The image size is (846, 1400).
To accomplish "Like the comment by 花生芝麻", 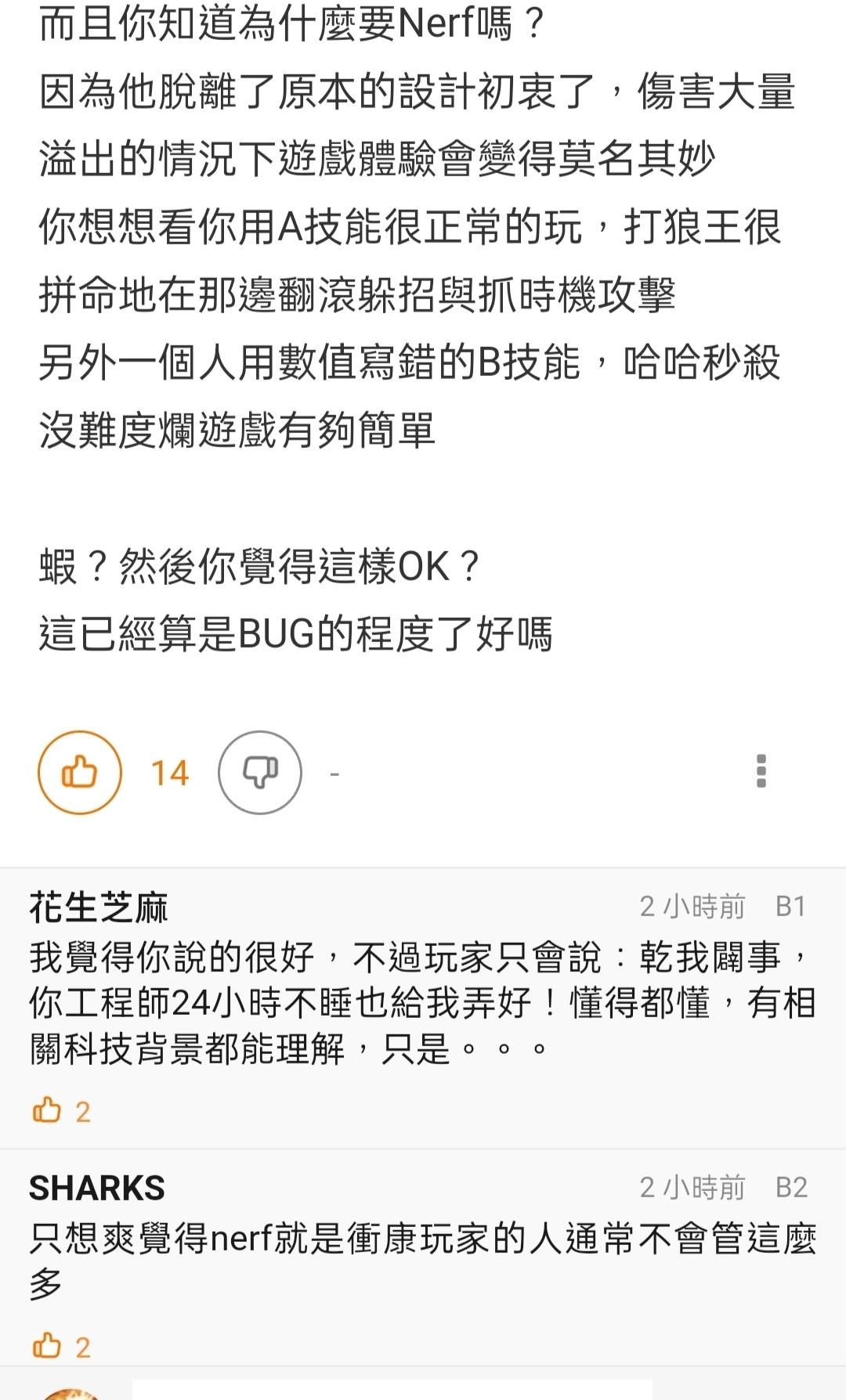I will (x=48, y=1110).
